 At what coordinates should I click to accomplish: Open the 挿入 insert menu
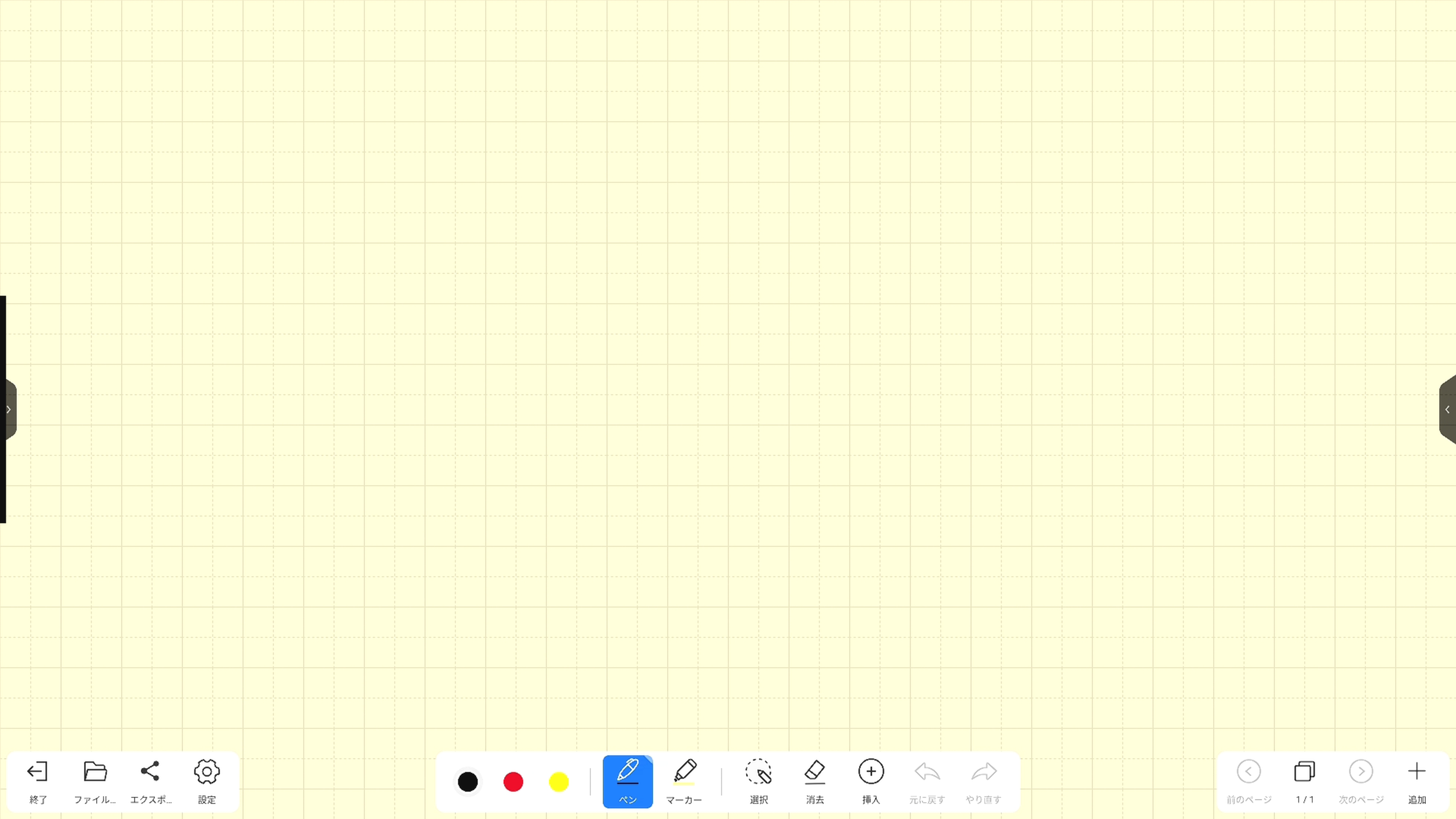pos(871,781)
